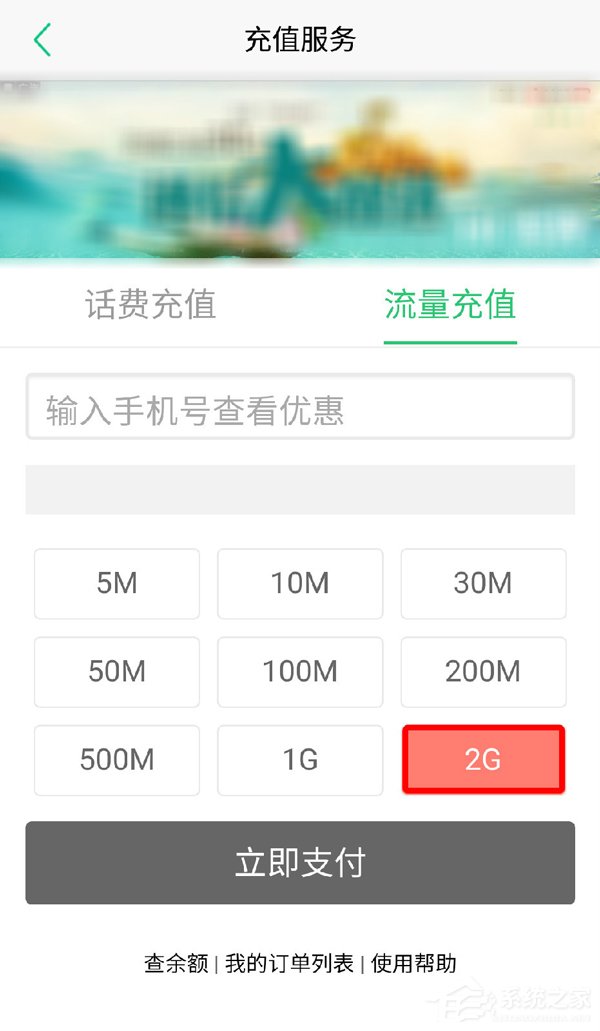This screenshot has height=1031, width=600.
Task: Tap the highlighted 2G package
Action: (483, 760)
